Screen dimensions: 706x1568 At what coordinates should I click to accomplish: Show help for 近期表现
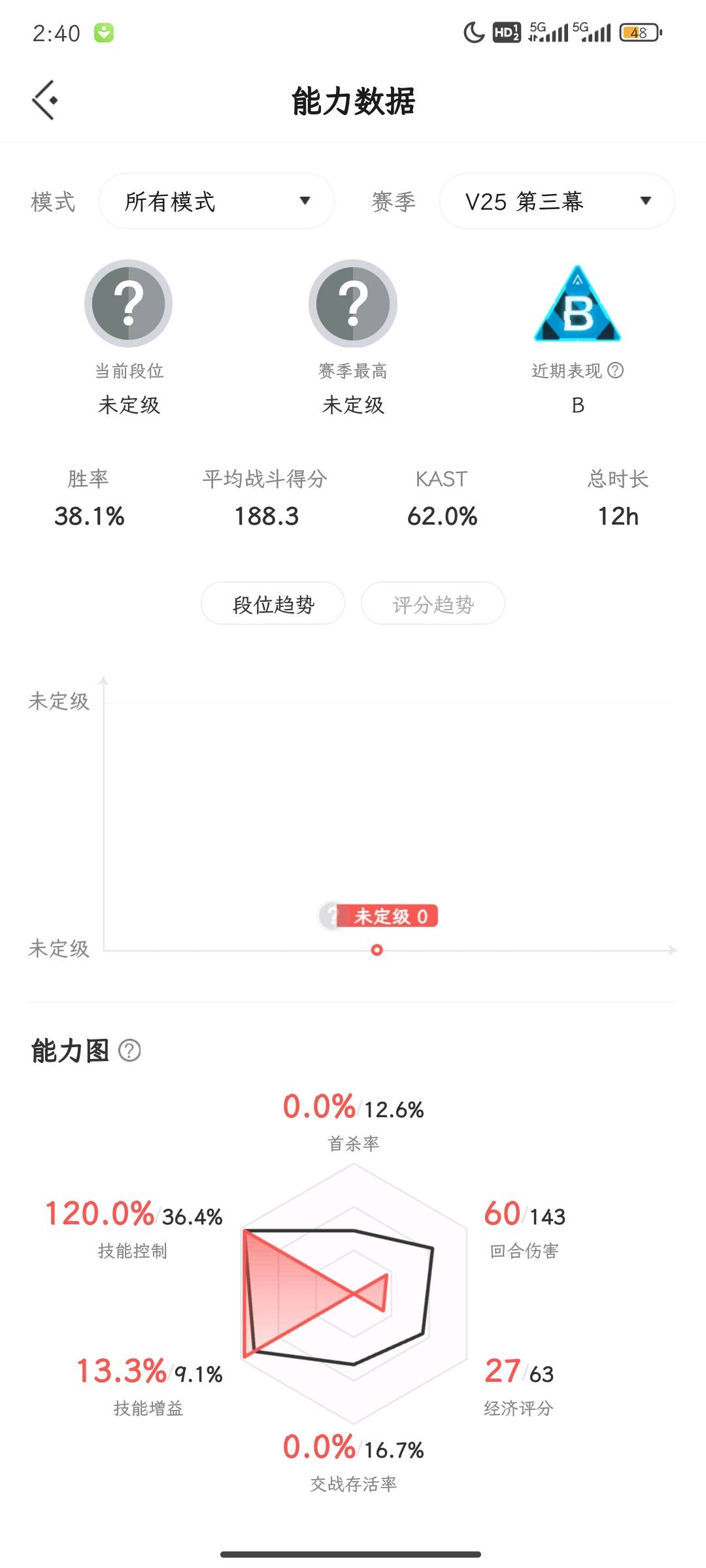click(x=615, y=370)
